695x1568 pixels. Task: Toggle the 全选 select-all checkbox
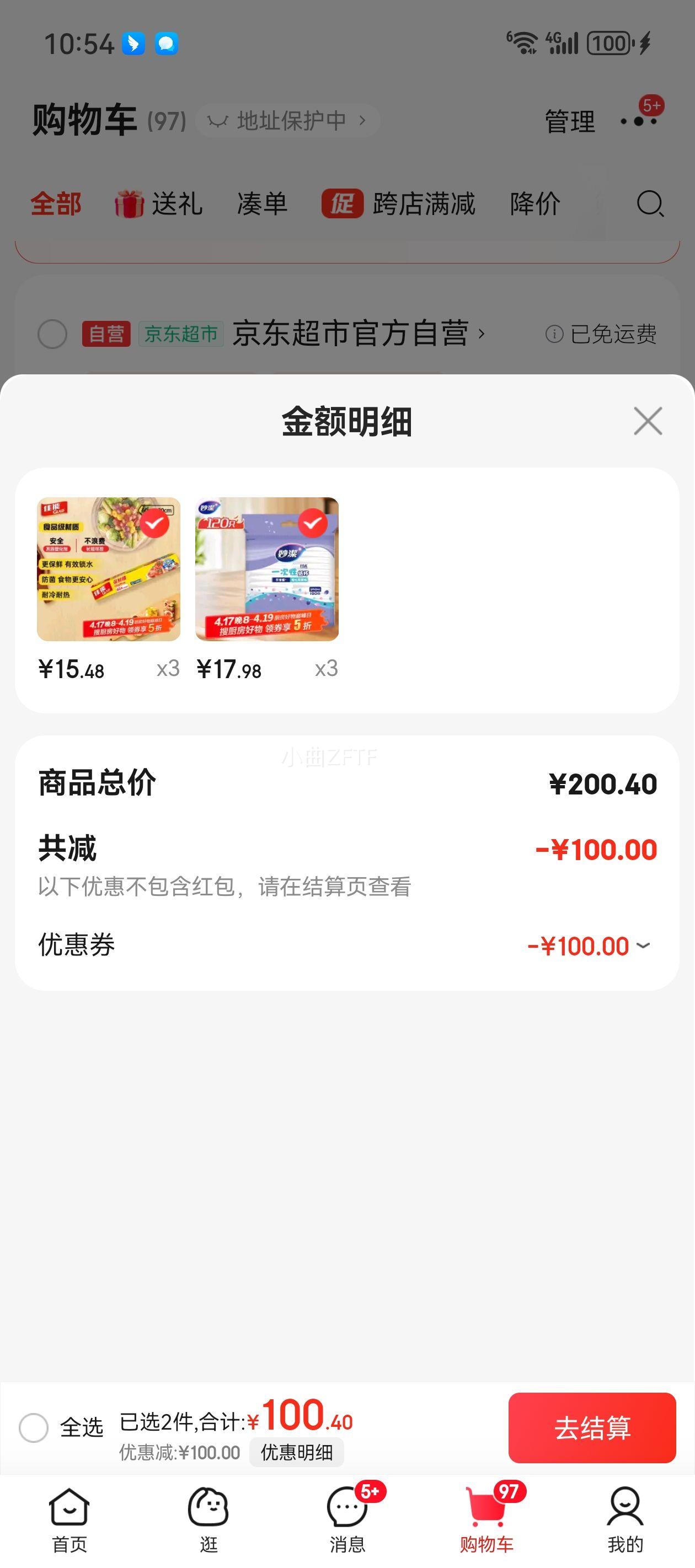coord(34,1427)
